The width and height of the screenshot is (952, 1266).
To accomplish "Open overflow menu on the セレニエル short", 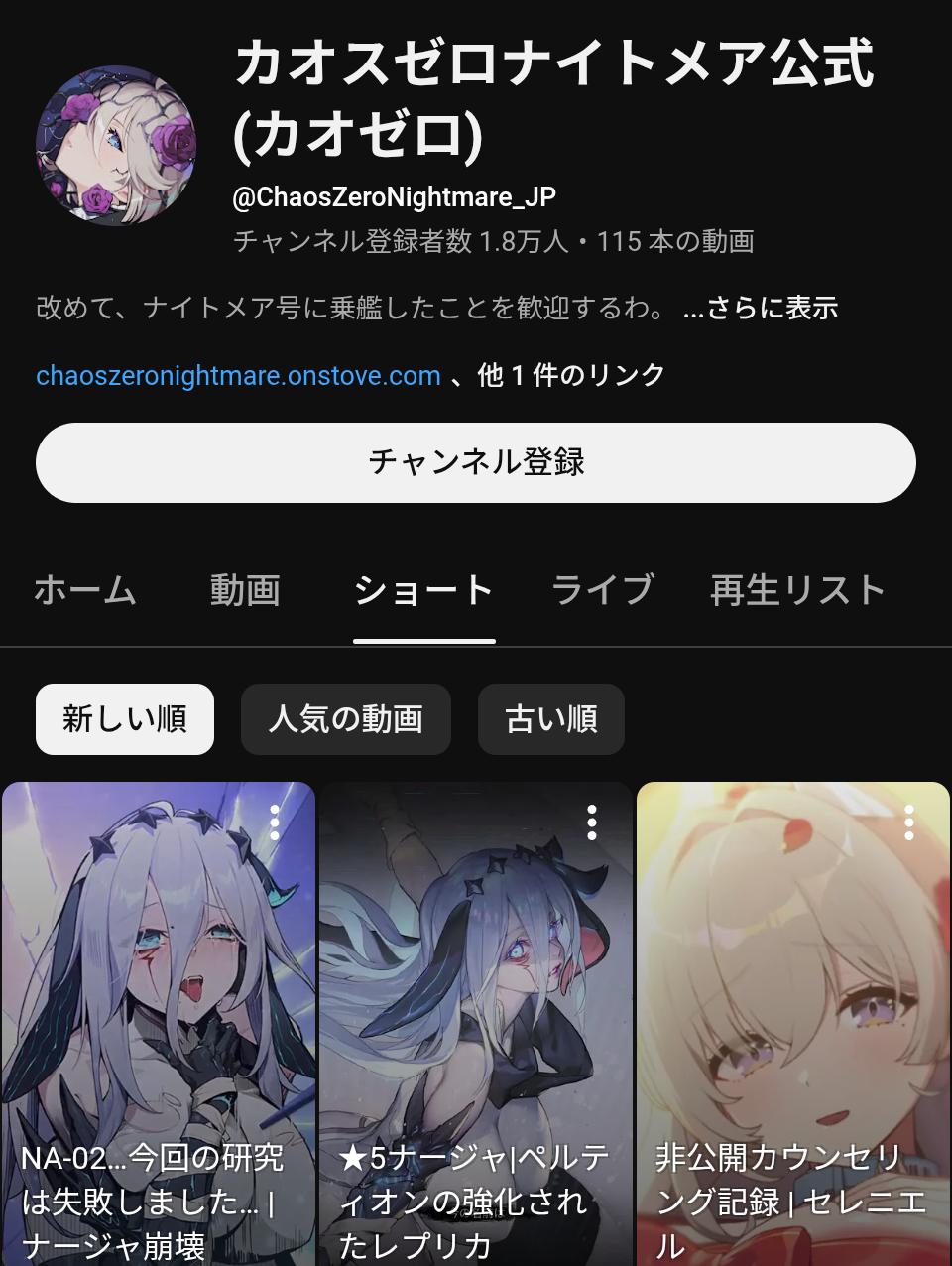I will click(x=909, y=823).
